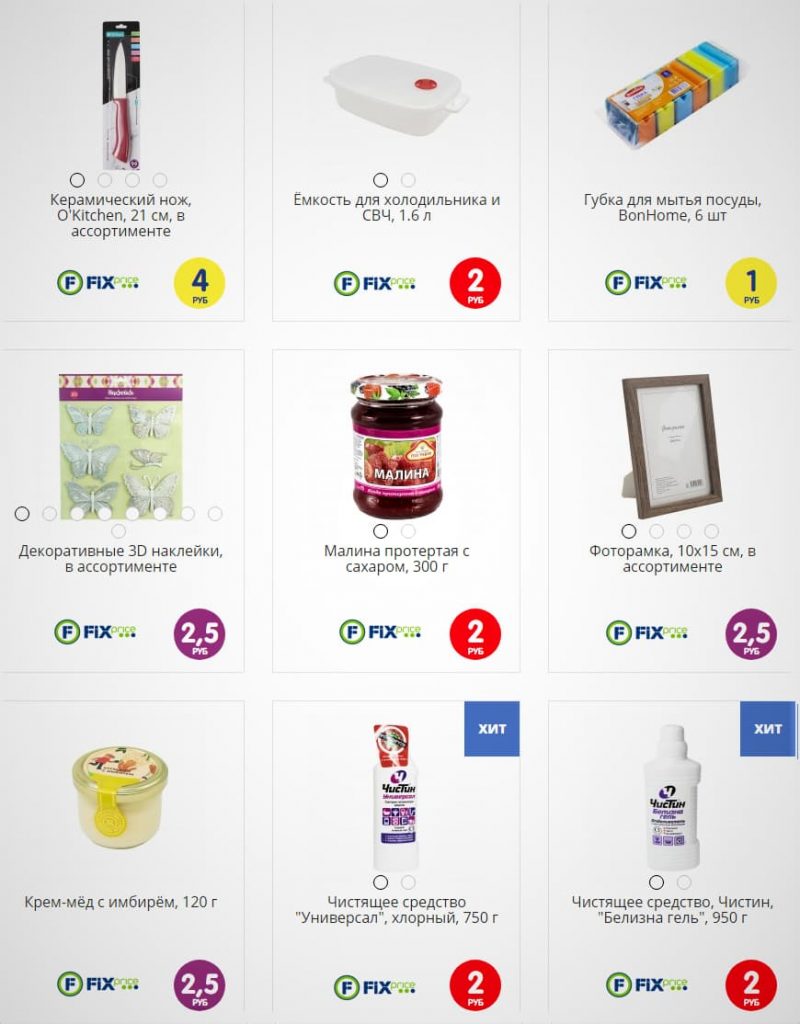800x1024 pixels.
Task: View the raspberry with sugar 300 g item
Action: (397, 558)
